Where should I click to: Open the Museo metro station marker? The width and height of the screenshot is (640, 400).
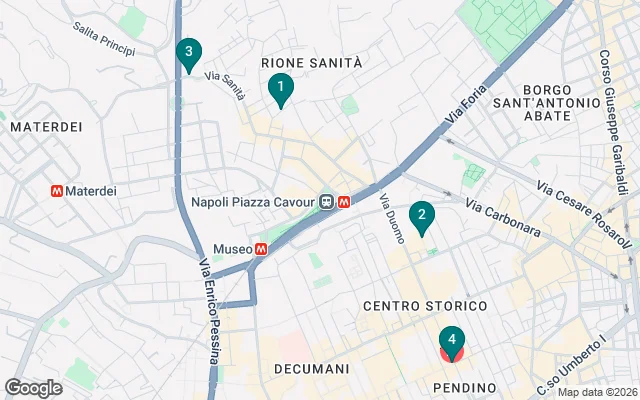click(x=260, y=249)
